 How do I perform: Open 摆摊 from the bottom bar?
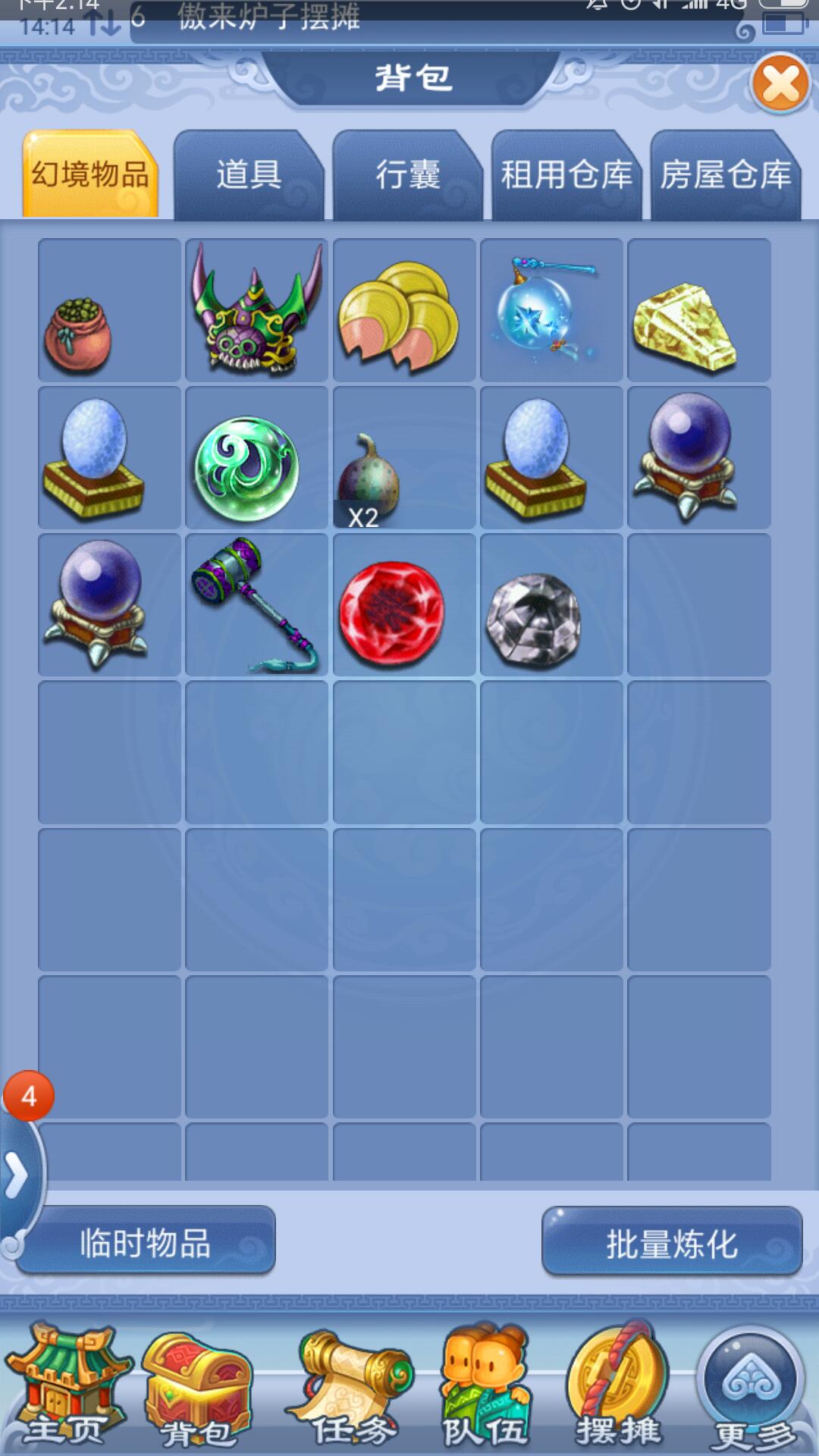pyautogui.click(x=618, y=1388)
